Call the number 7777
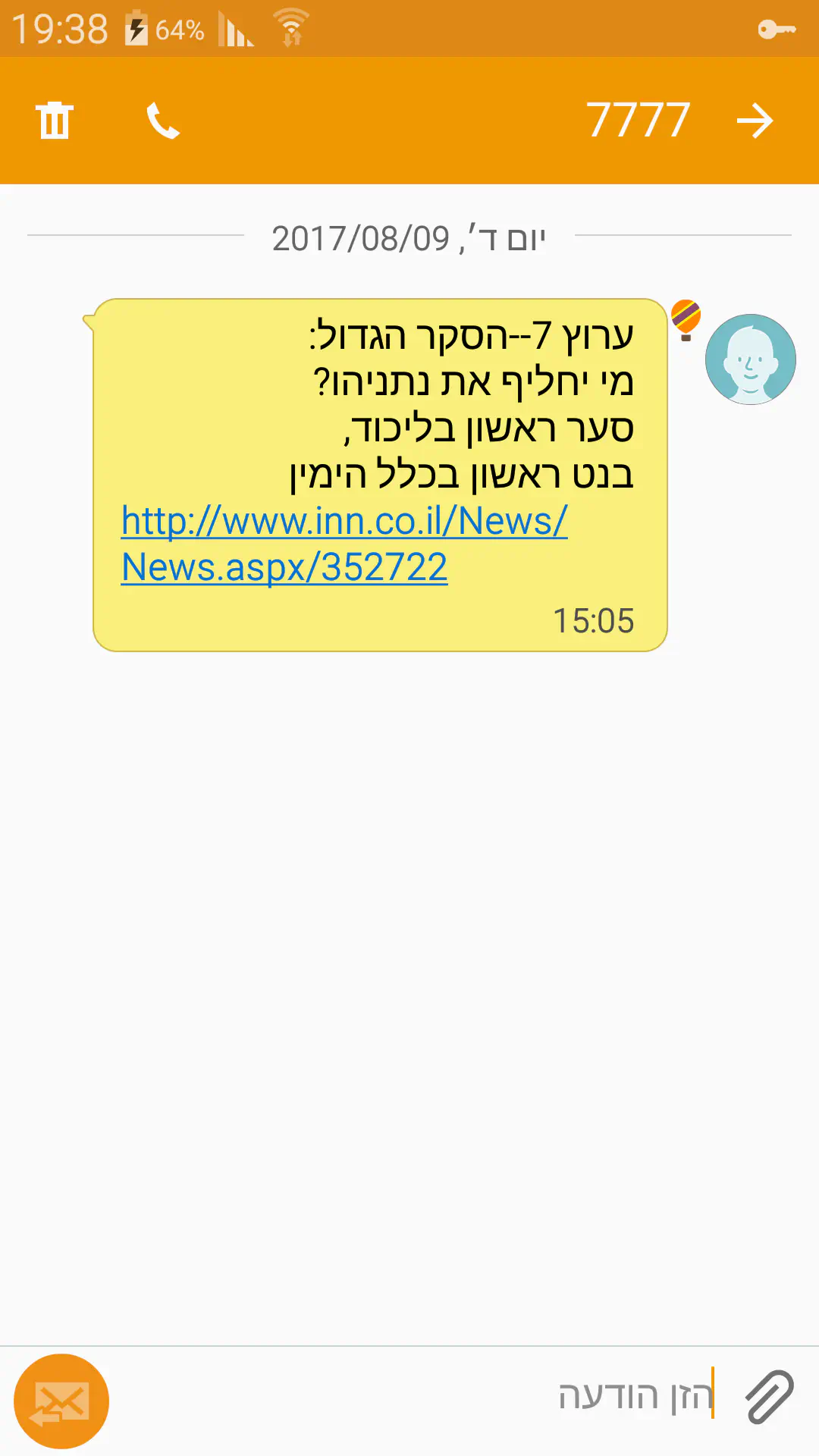The image size is (819, 1456). click(162, 121)
